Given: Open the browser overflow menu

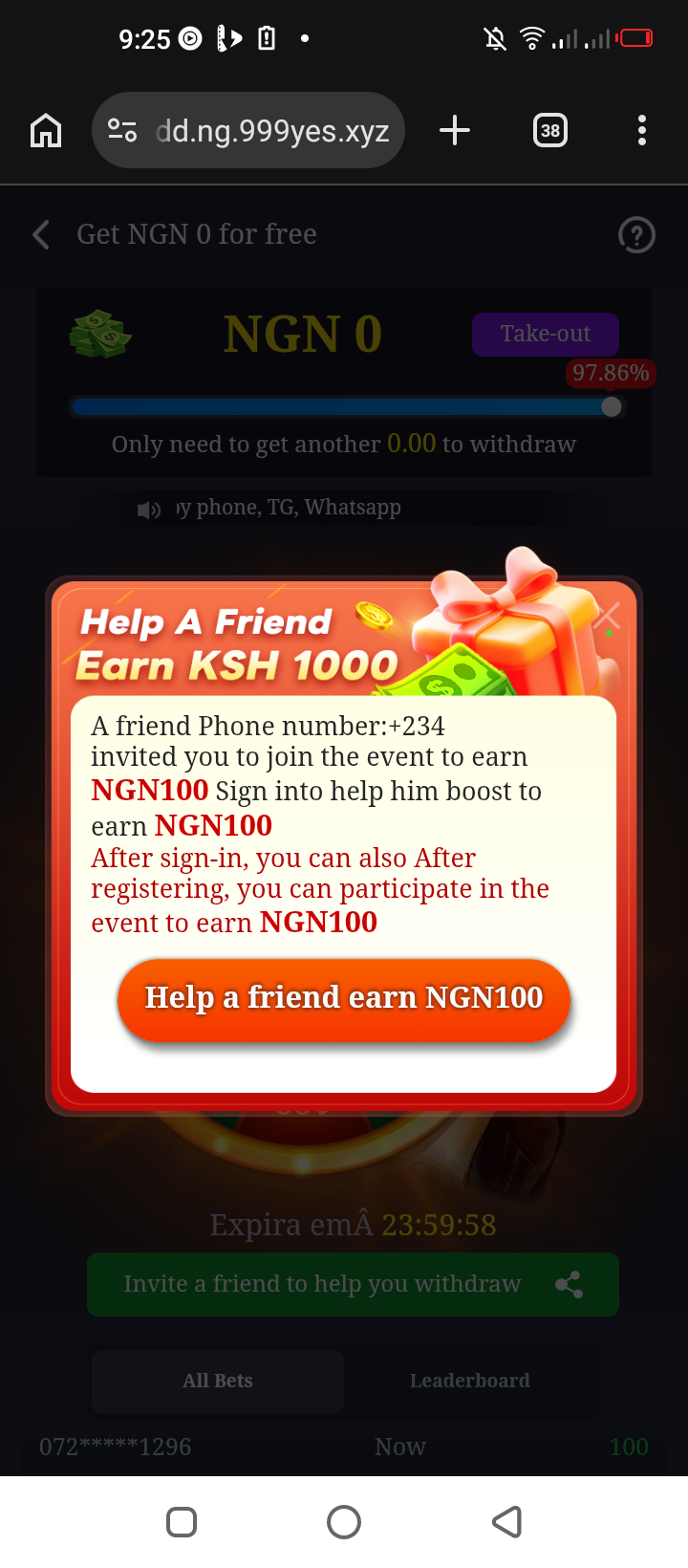Looking at the screenshot, I should pyautogui.click(x=642, y=130).
